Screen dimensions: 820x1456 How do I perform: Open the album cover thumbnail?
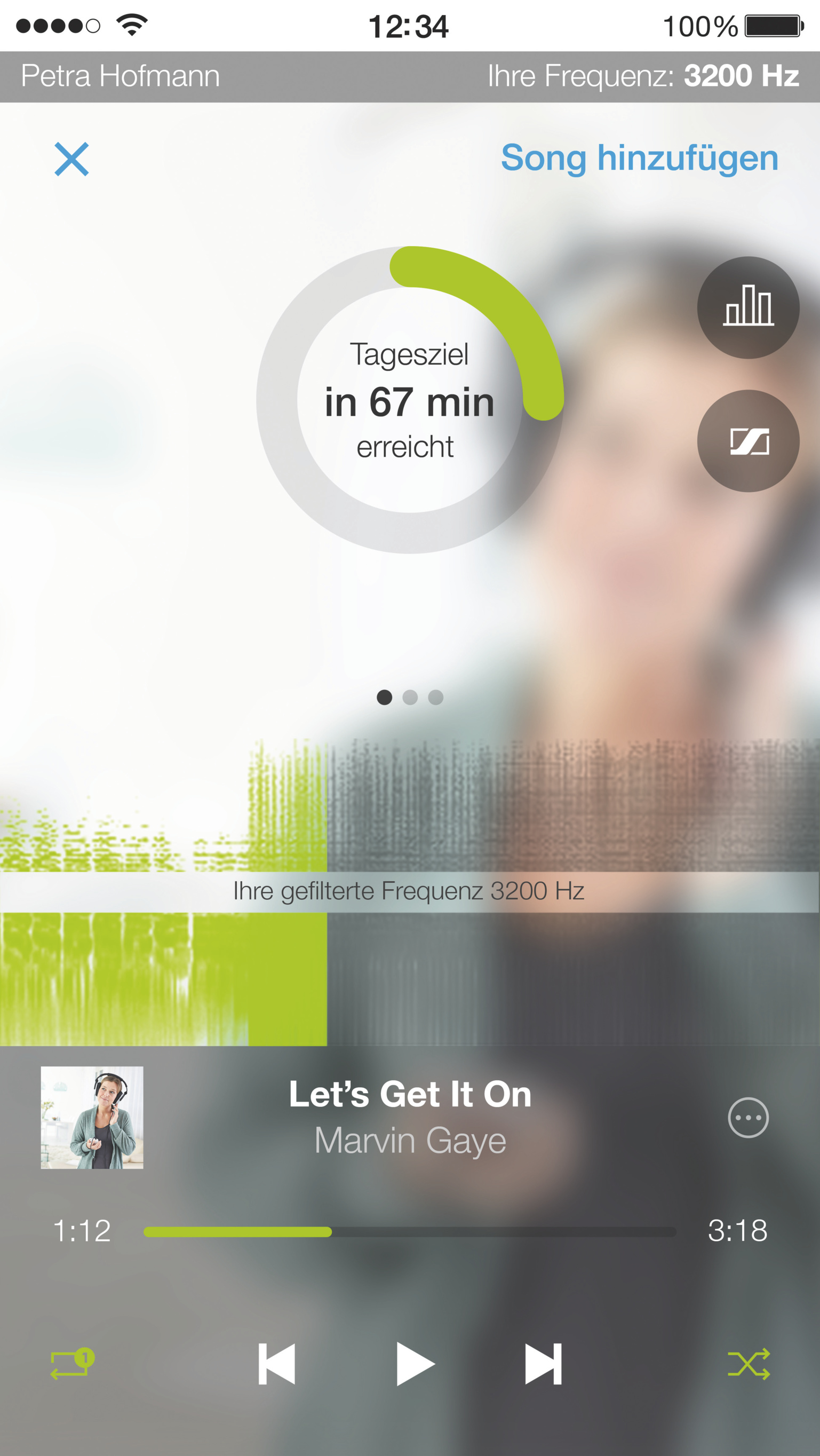92,1118
